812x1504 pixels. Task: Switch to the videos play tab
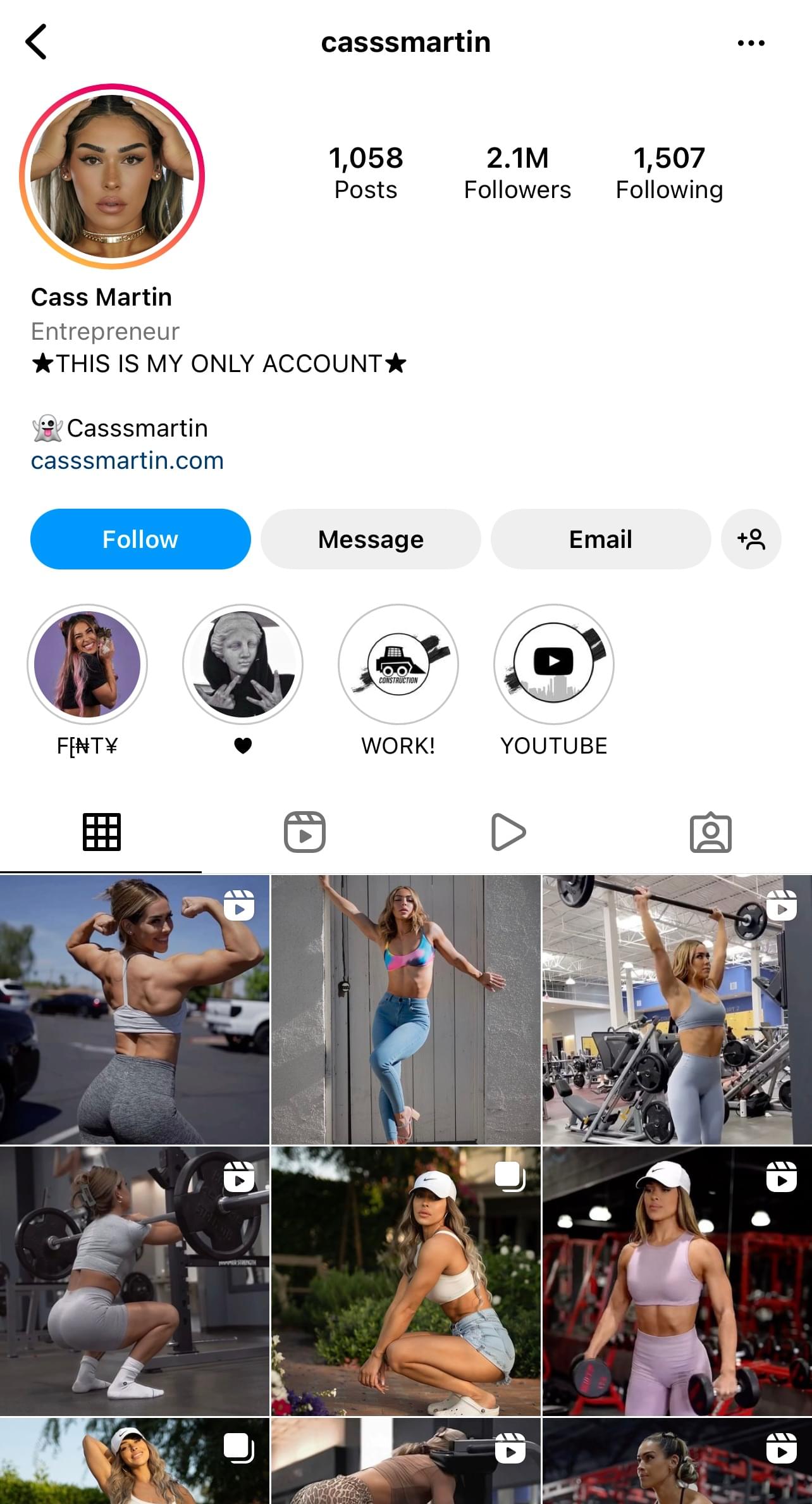coord(508,832)
